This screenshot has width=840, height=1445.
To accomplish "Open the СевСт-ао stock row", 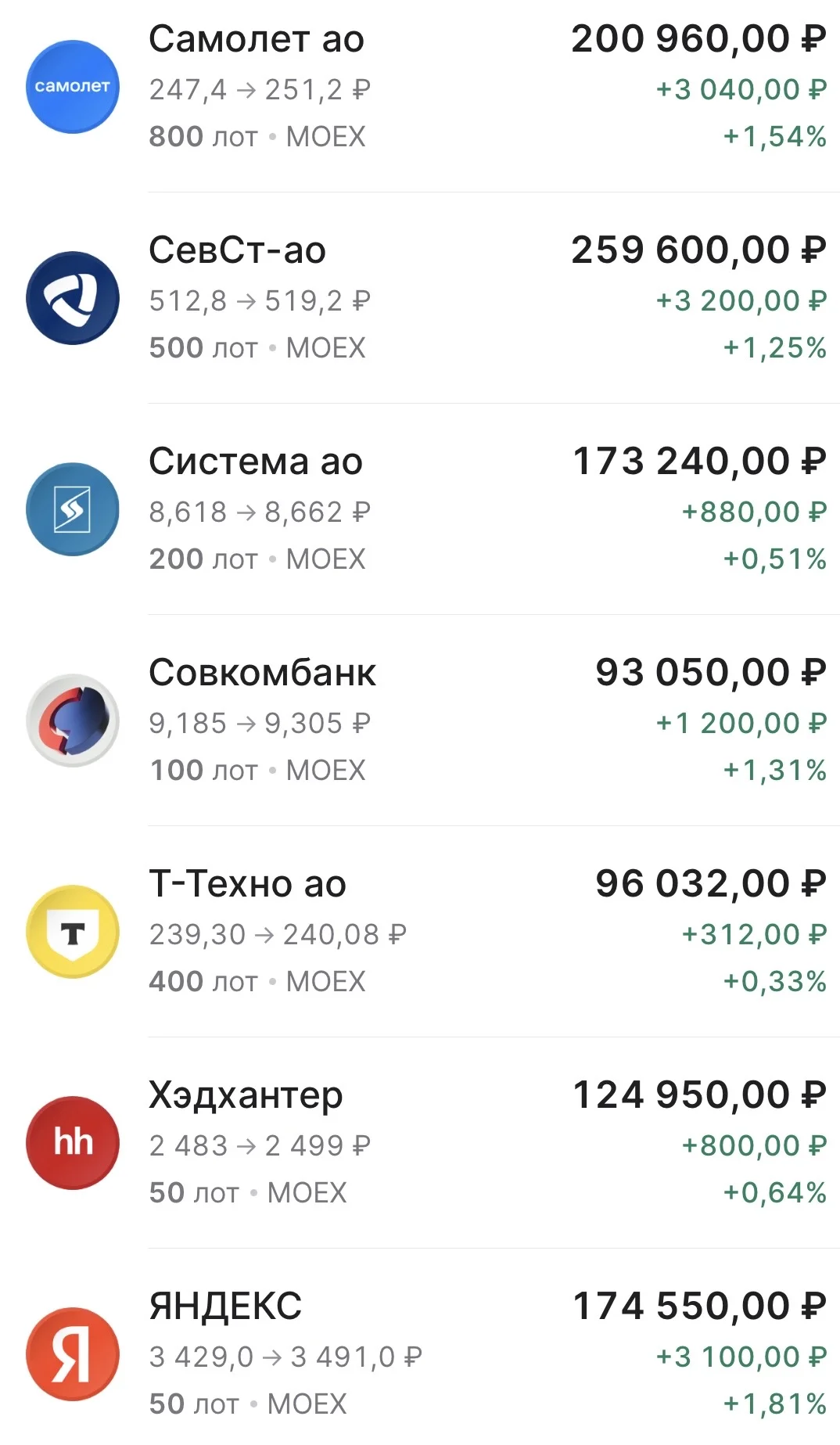I will pyautogui.click(x=420, y=298).
